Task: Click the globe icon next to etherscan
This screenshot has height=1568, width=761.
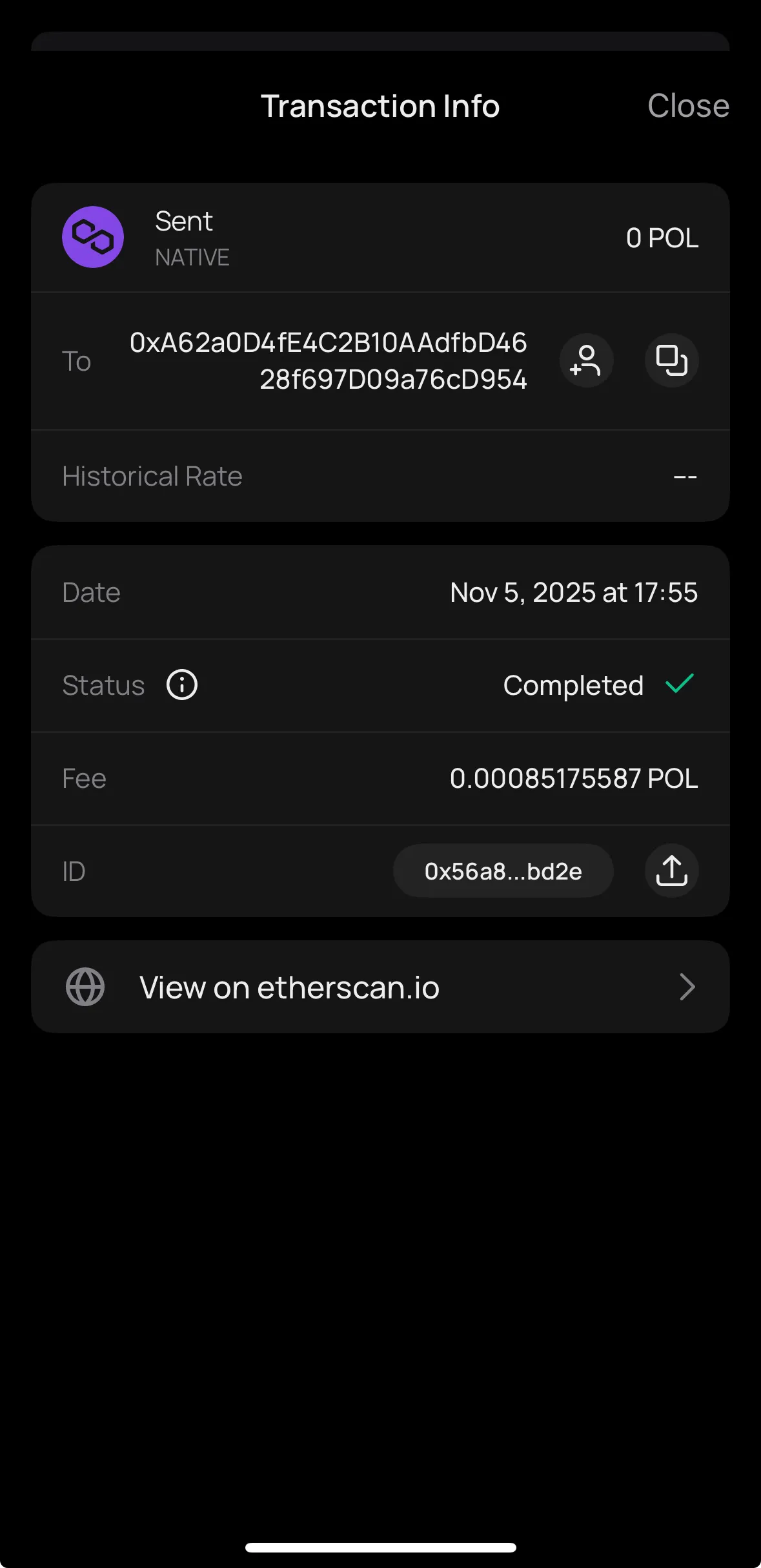Action: (x=86, y=987)
